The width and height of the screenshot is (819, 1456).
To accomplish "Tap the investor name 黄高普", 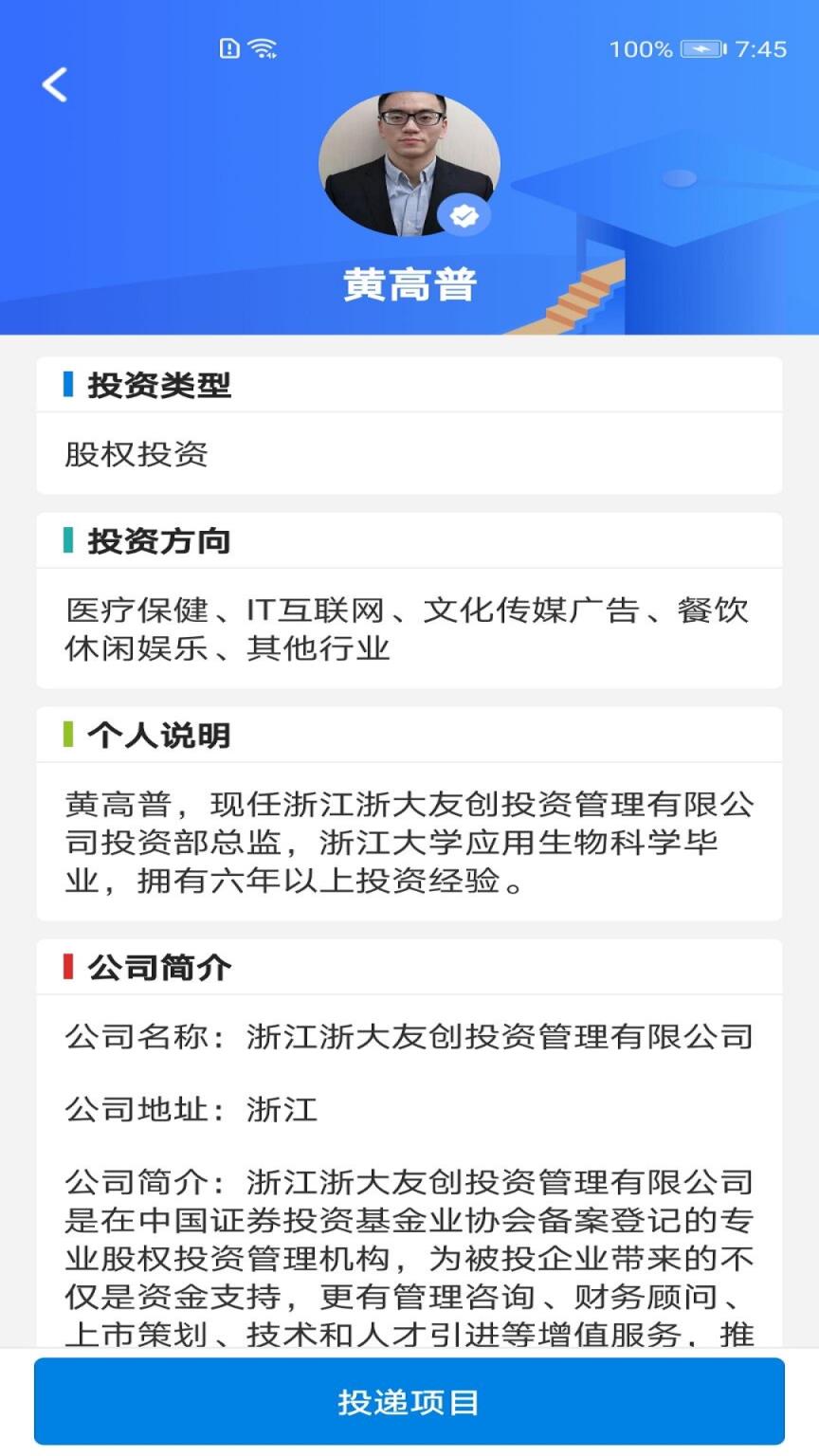I will tap(409, 283).
